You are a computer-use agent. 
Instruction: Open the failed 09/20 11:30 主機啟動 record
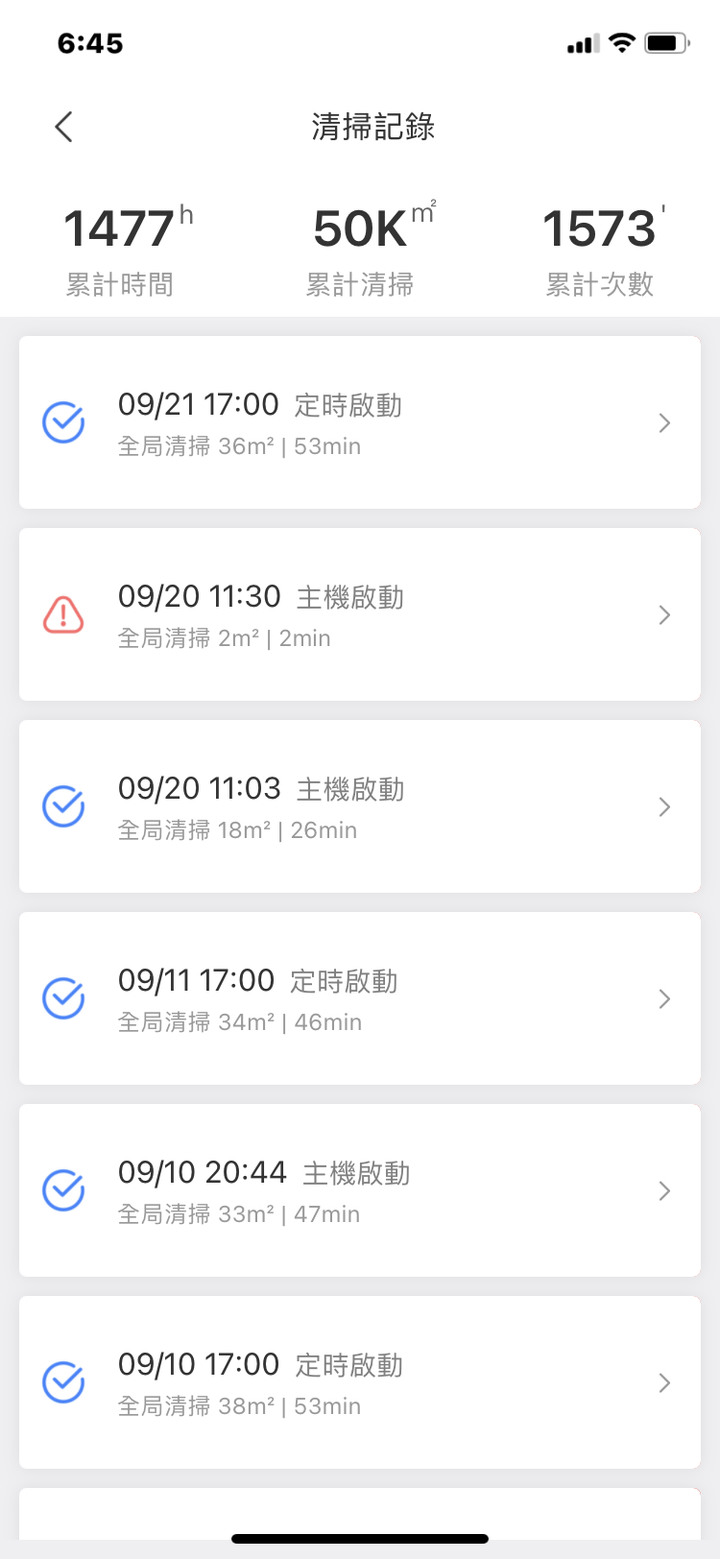(360, 615)
